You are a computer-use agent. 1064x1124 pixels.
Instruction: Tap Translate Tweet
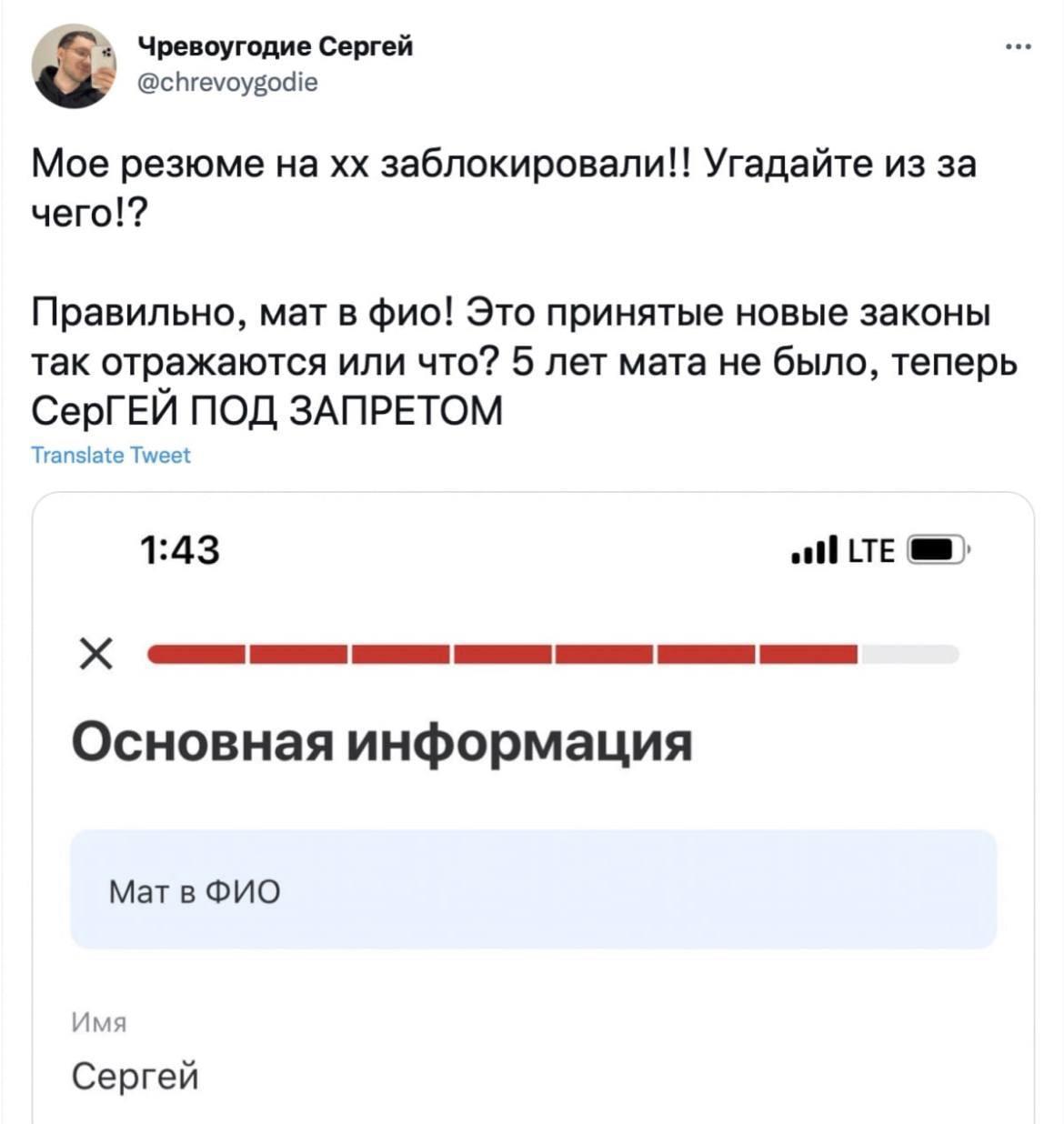coord(111,455)
